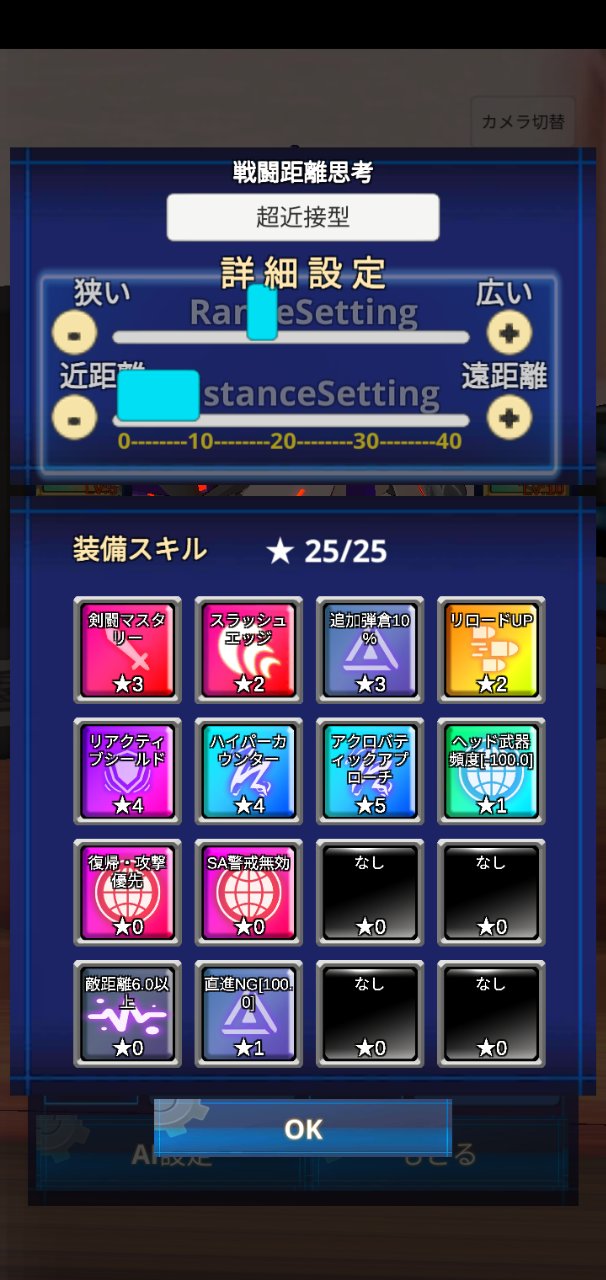The height and width of the screenshot is (1280, 606).
Task: Select the スラッシュエッジ skill tile
Action: coord(249,650)
